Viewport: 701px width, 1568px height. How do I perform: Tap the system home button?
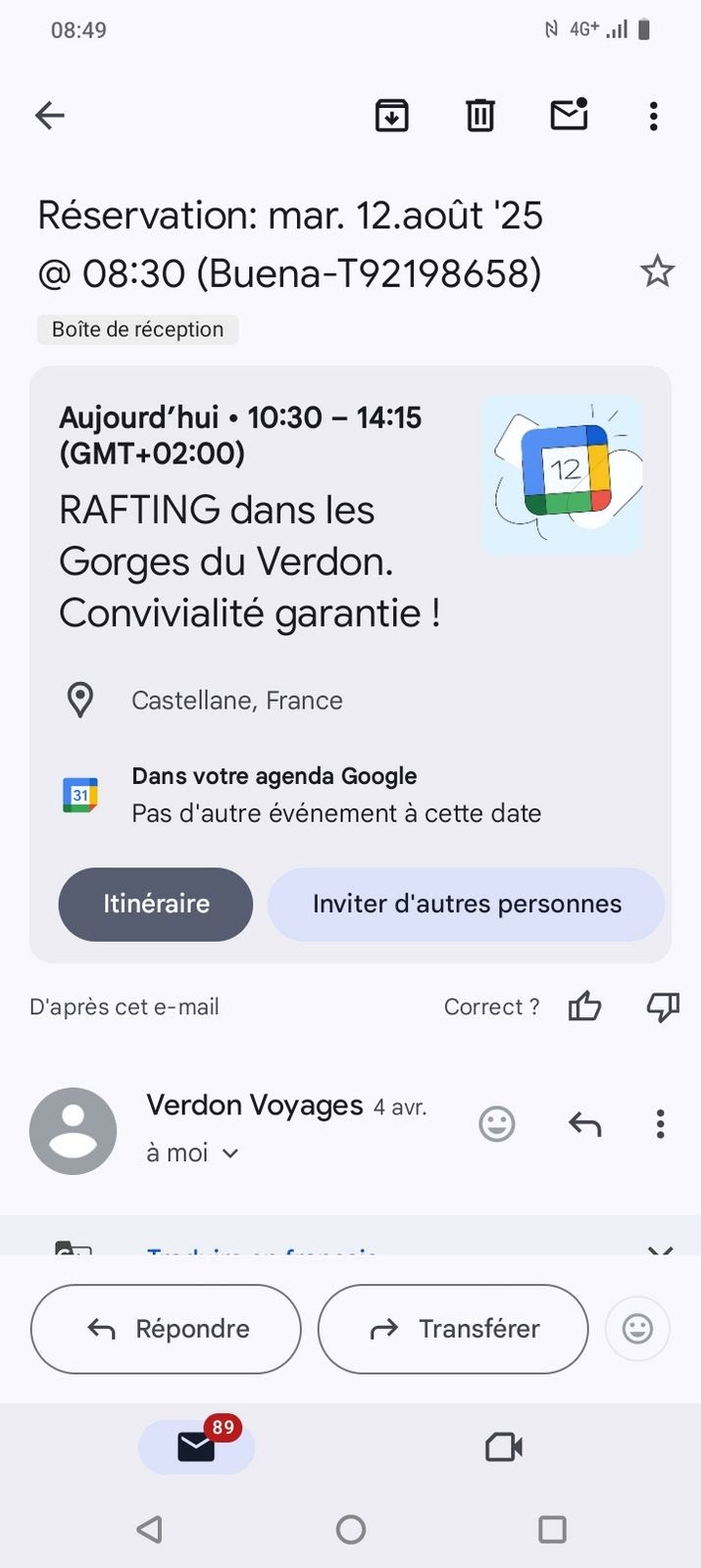350,1529
